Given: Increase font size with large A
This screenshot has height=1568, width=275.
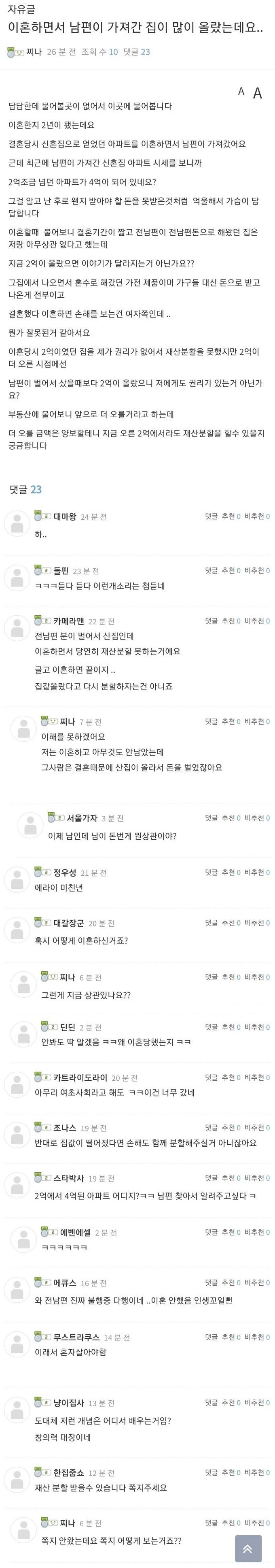Looking at the screenshot, I should (257, 93).
